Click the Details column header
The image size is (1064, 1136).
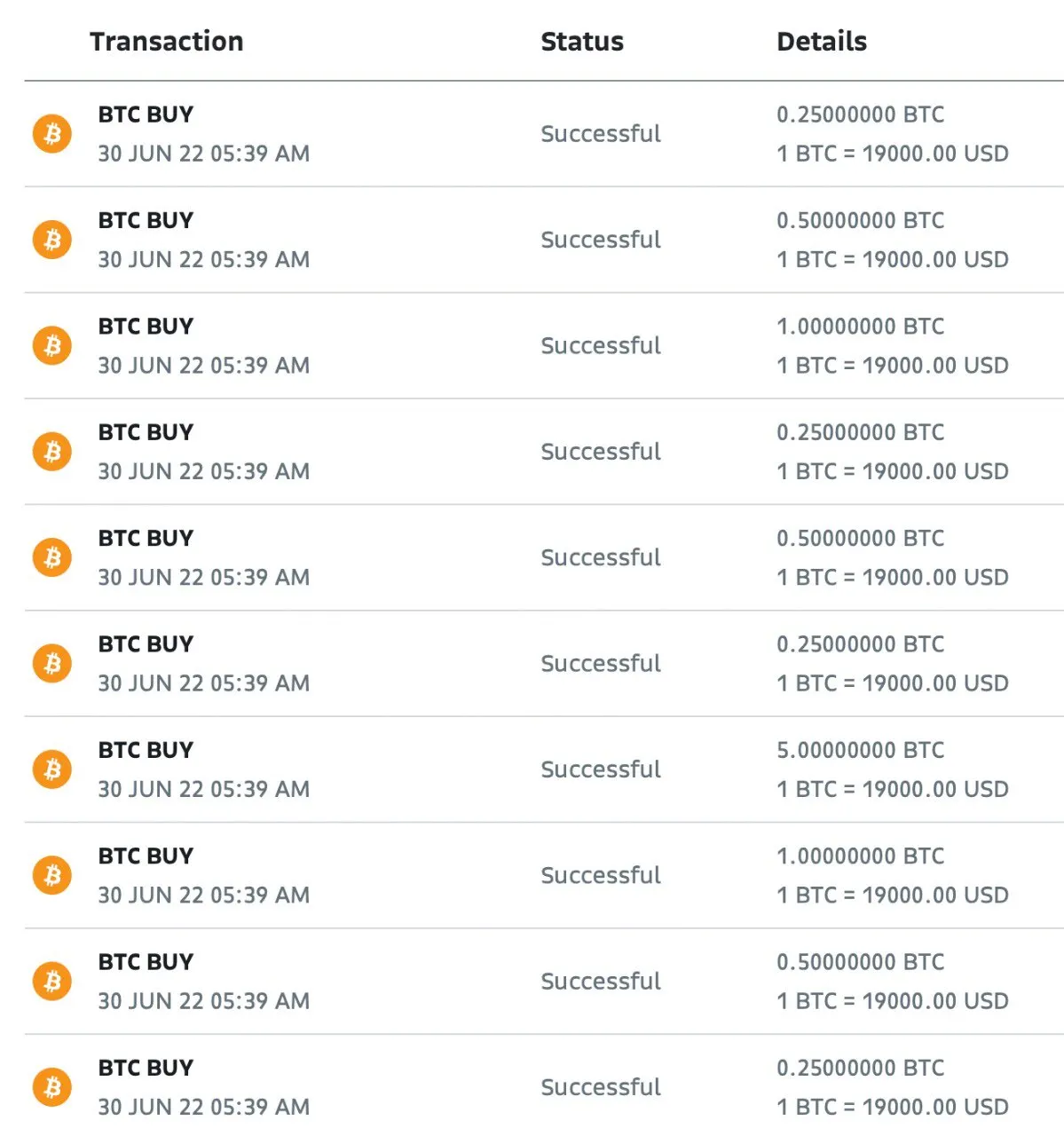coord(822,41)
